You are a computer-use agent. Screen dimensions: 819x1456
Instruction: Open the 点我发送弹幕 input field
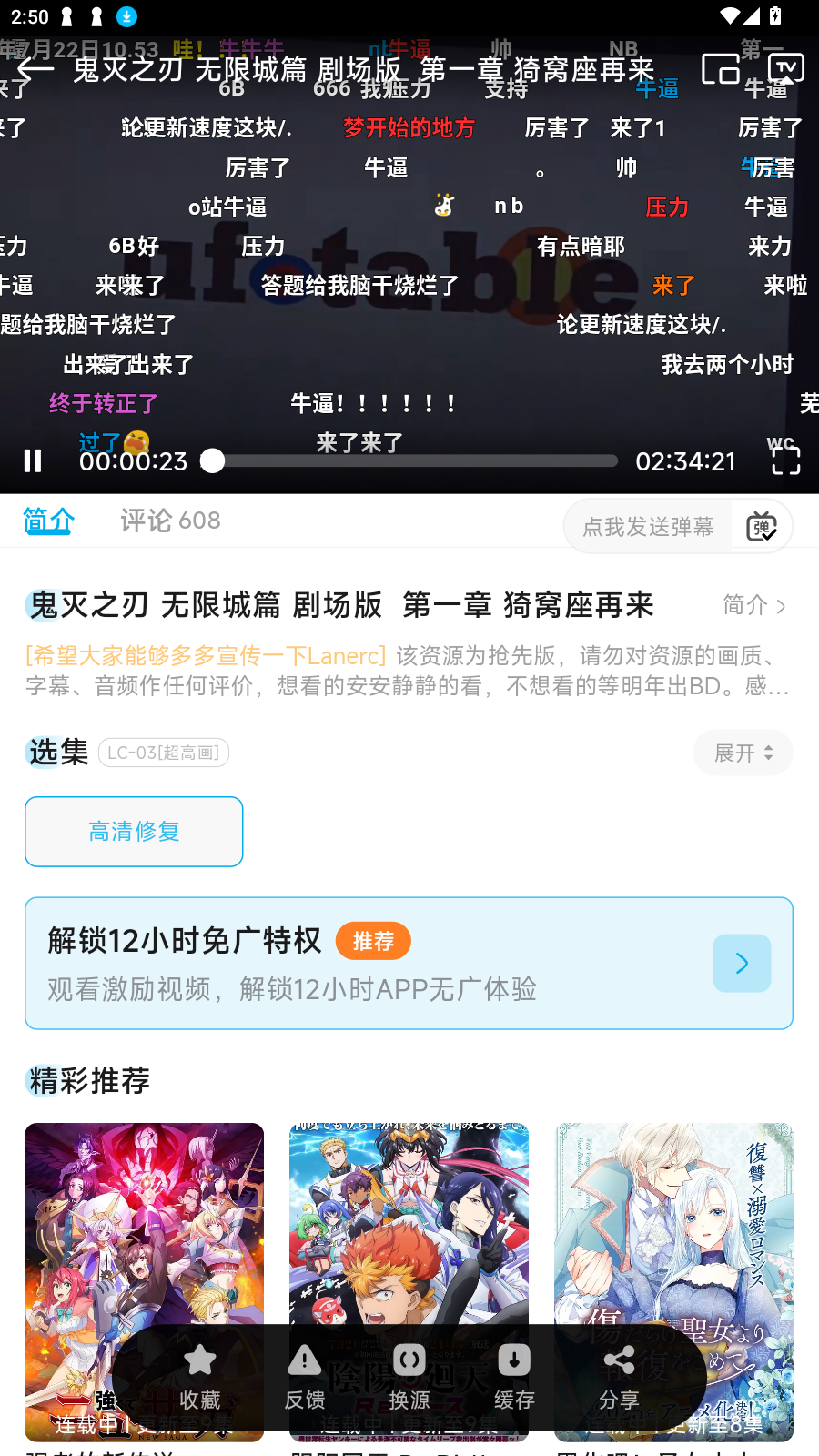click(x=648, y=526)
